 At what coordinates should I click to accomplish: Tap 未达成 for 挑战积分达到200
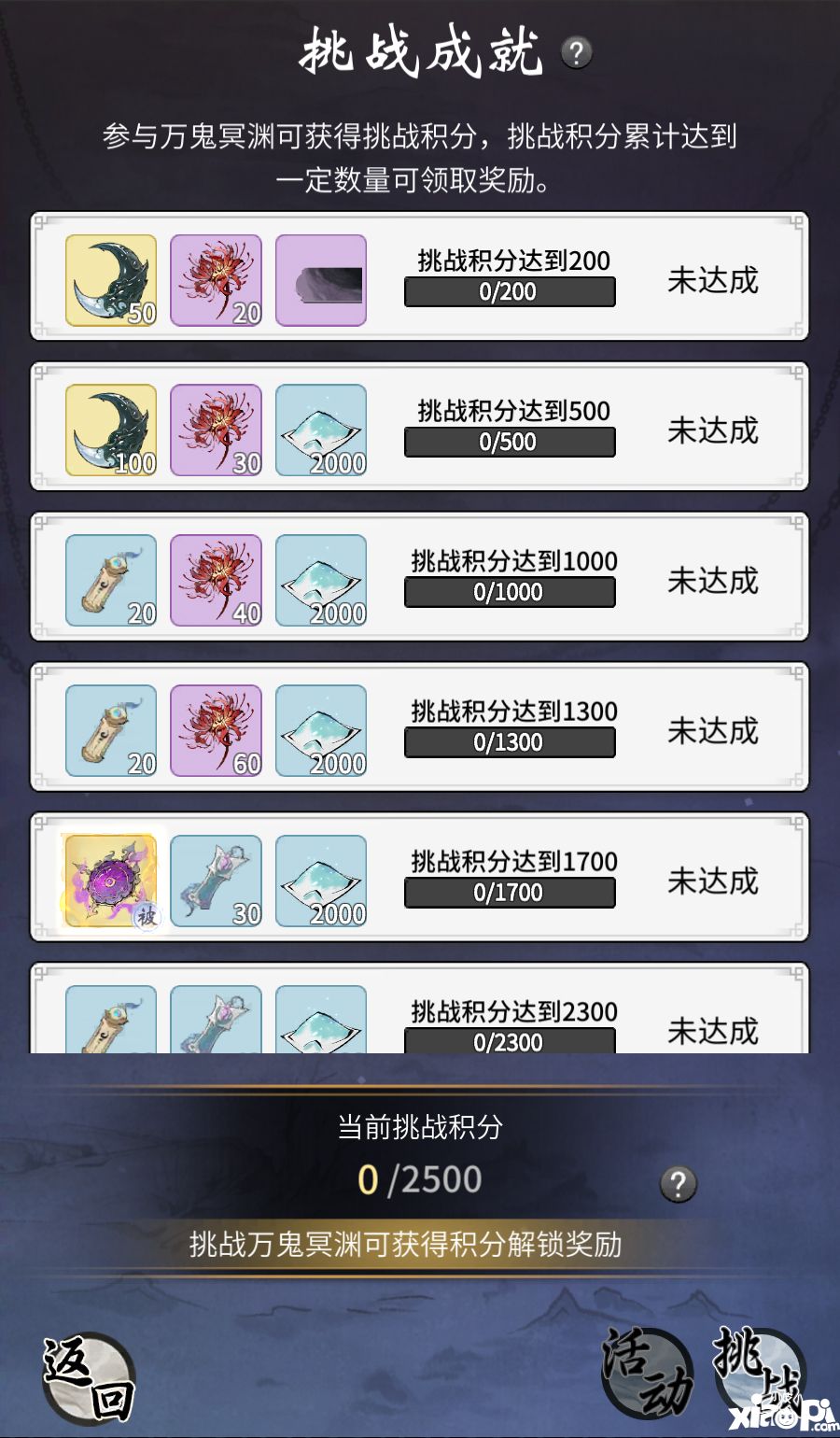(713, 280)
